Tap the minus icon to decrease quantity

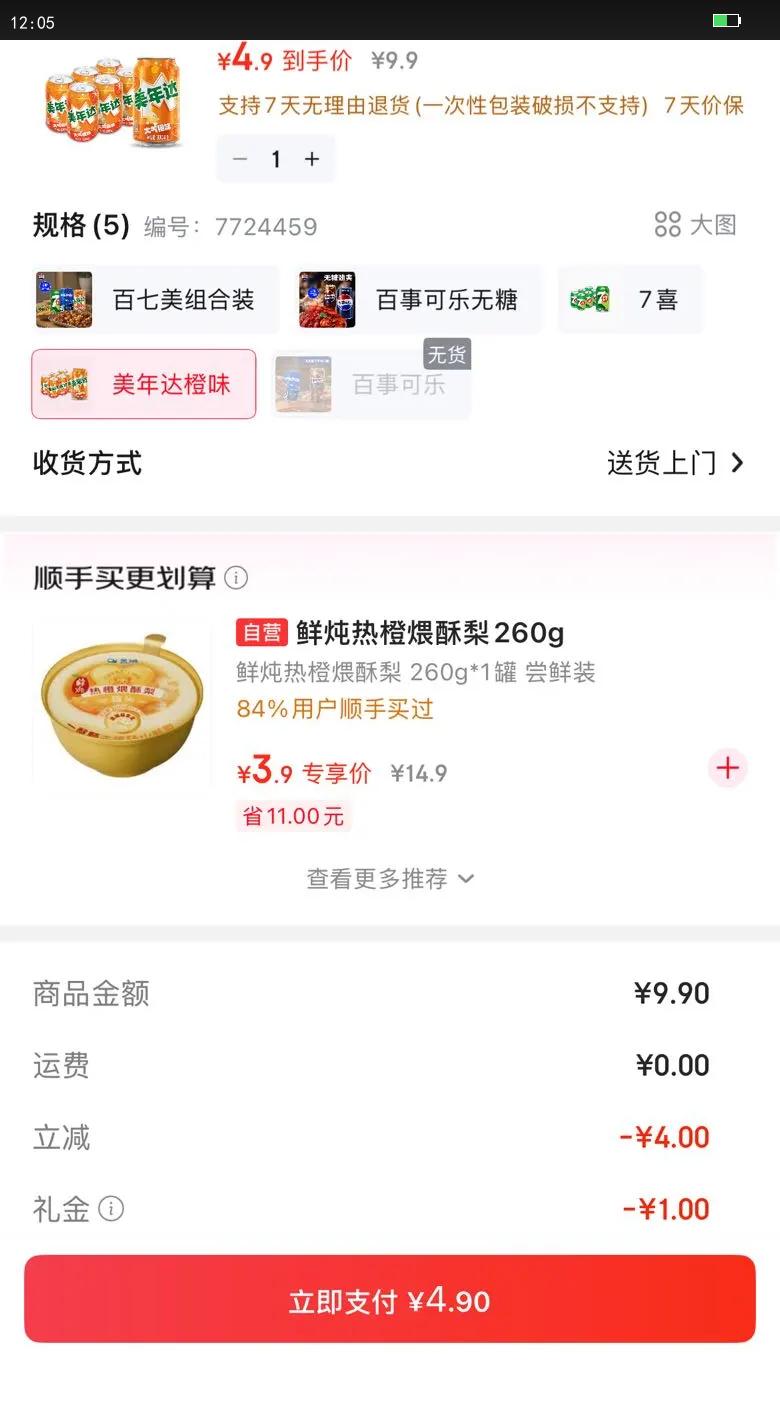point(240,158)
